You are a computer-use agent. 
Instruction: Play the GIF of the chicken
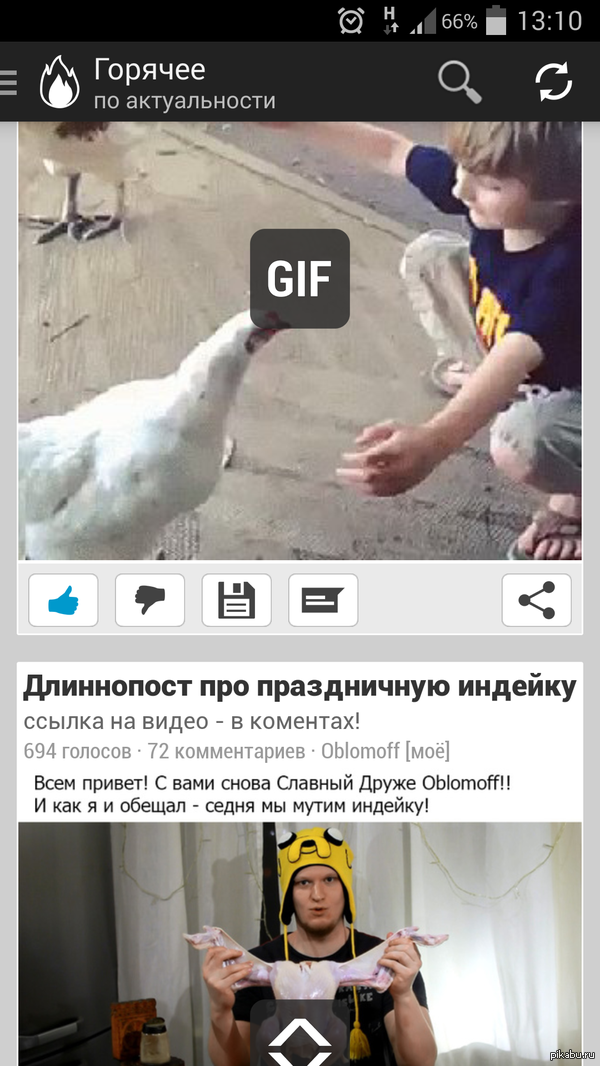(299, 279)
